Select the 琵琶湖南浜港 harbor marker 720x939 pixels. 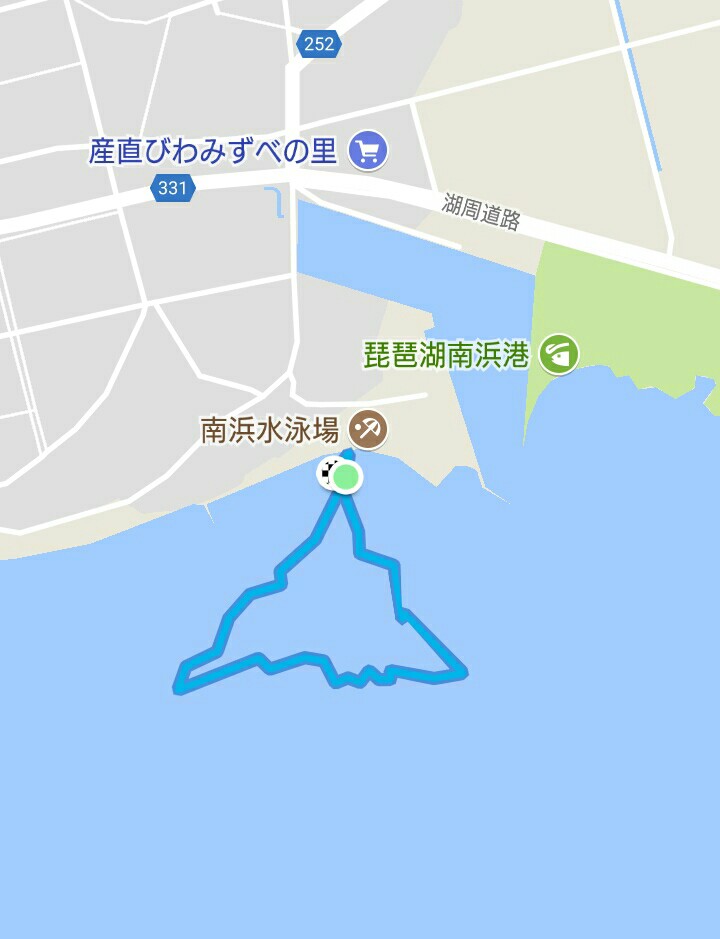[x=558, y=354]
